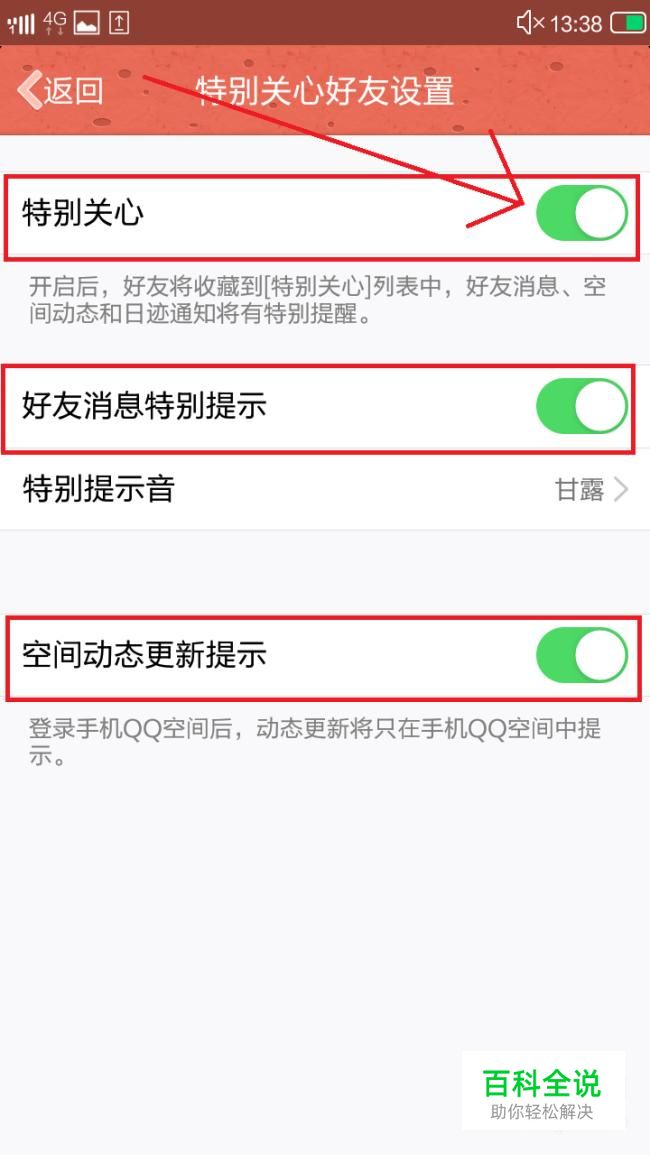Switch off 空间动态更新提示
The image size is (650, 1155).
pos(581,655)
